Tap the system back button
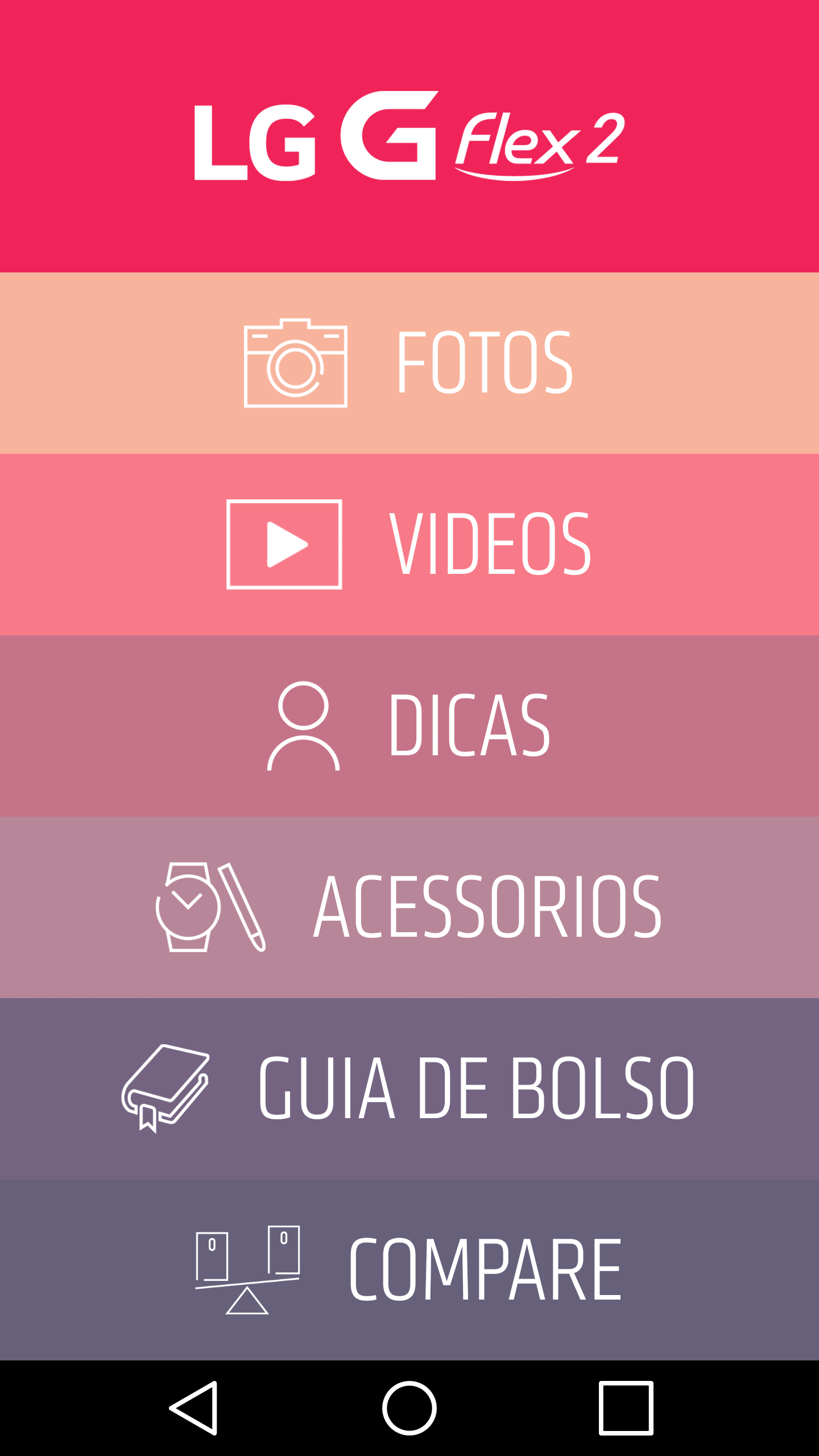 click(x=194, y=1408)
